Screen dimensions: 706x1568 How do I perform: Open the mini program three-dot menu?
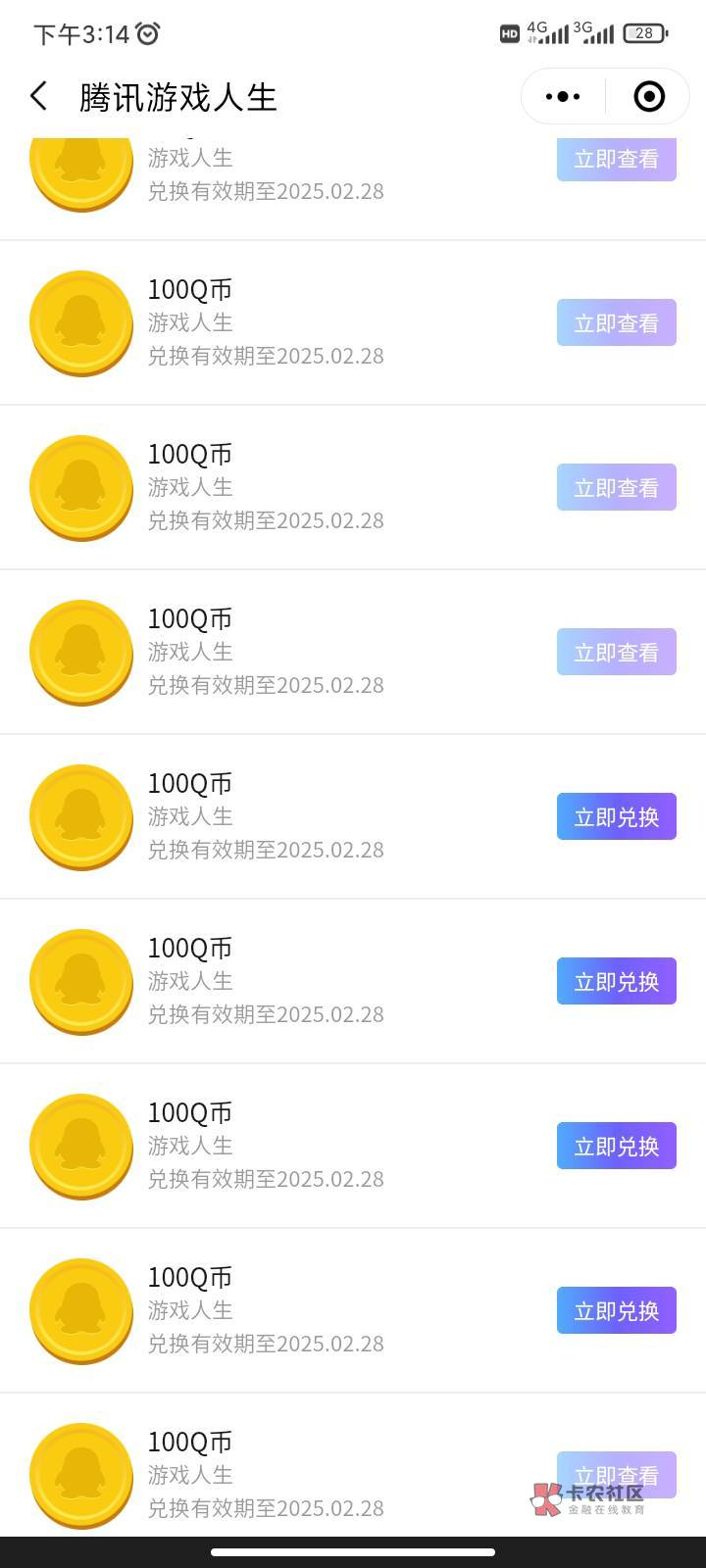563,96
